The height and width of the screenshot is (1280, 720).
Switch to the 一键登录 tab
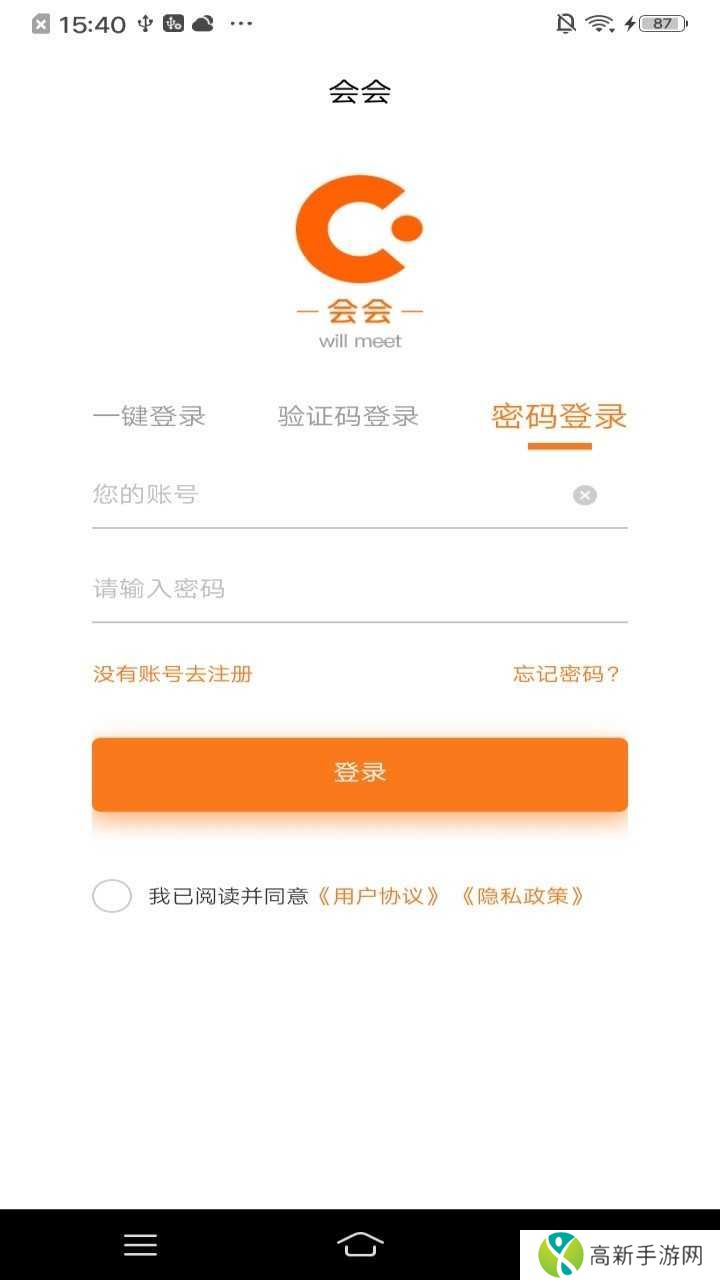pos(150,417)
